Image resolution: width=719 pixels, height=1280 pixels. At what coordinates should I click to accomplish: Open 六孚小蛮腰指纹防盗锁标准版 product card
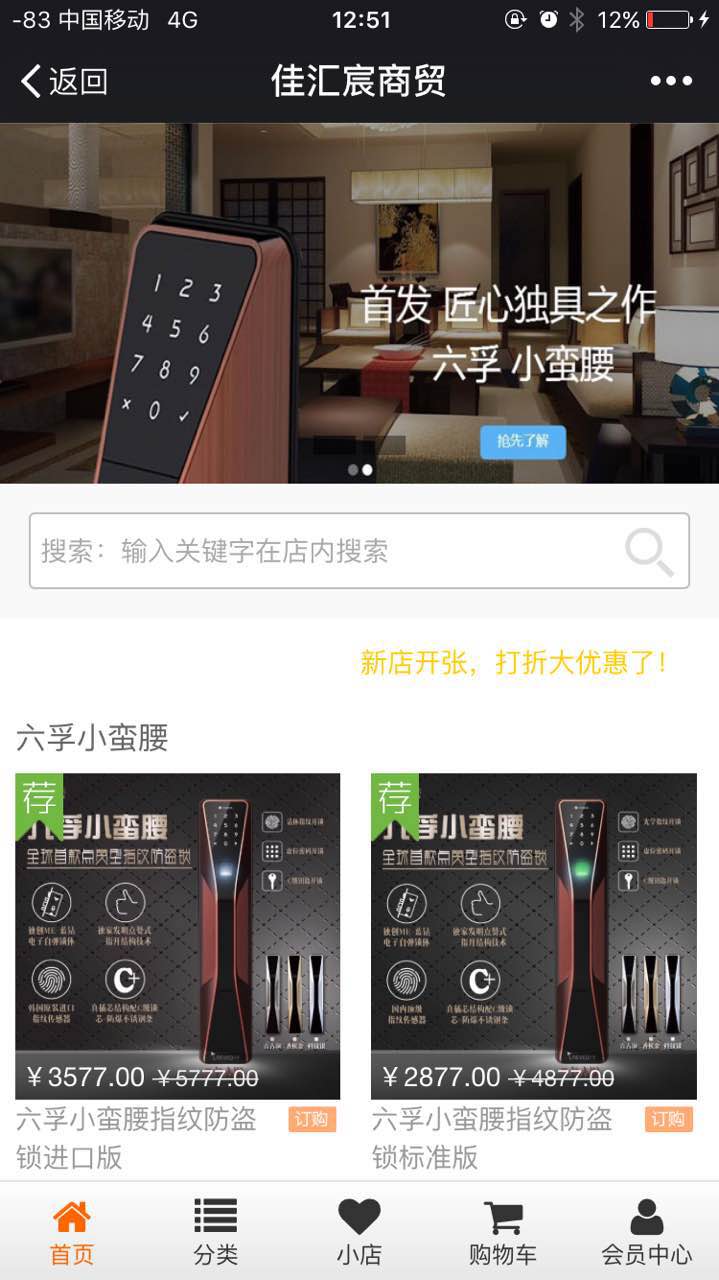pyautogui.click(x=533, y=935)
